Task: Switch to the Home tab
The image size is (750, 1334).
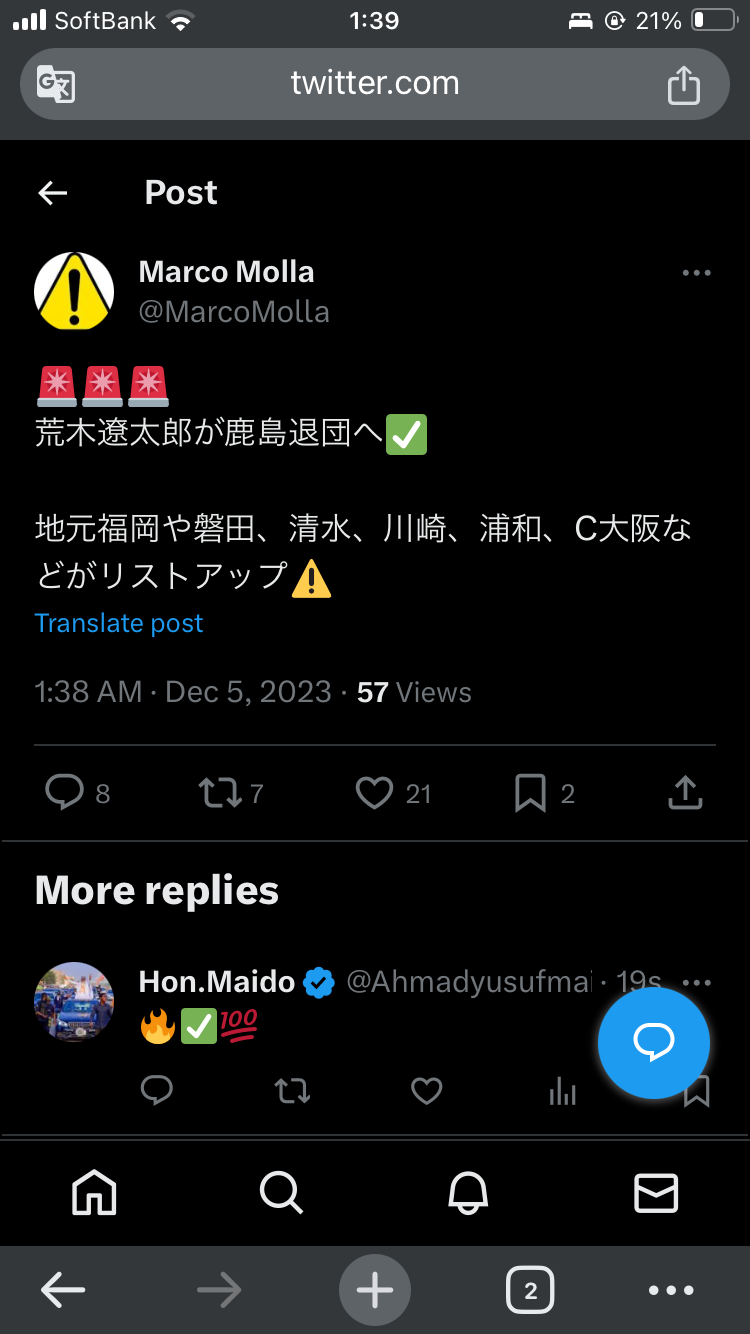Action: (95, 1192)
